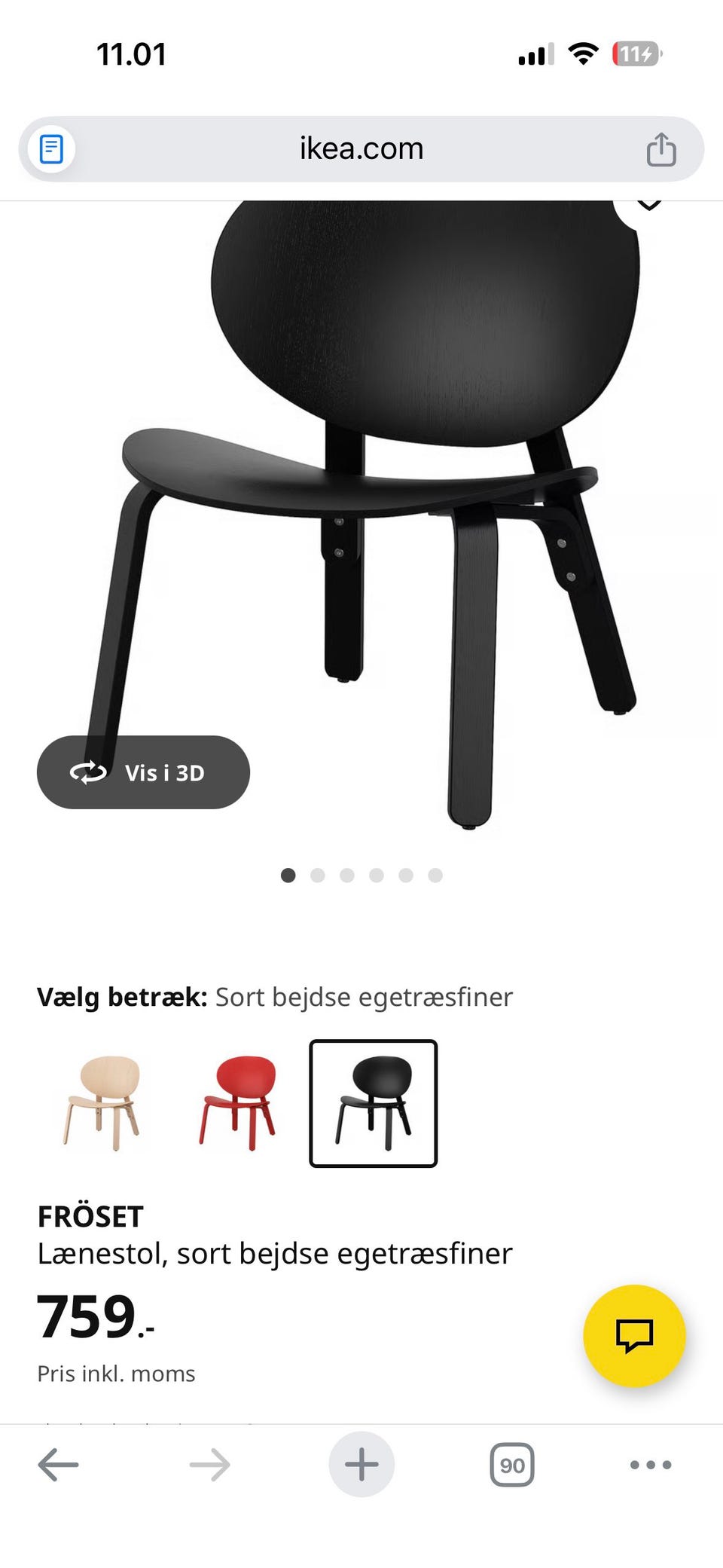Open the Reader view icon in address bar

coord(50,148)
